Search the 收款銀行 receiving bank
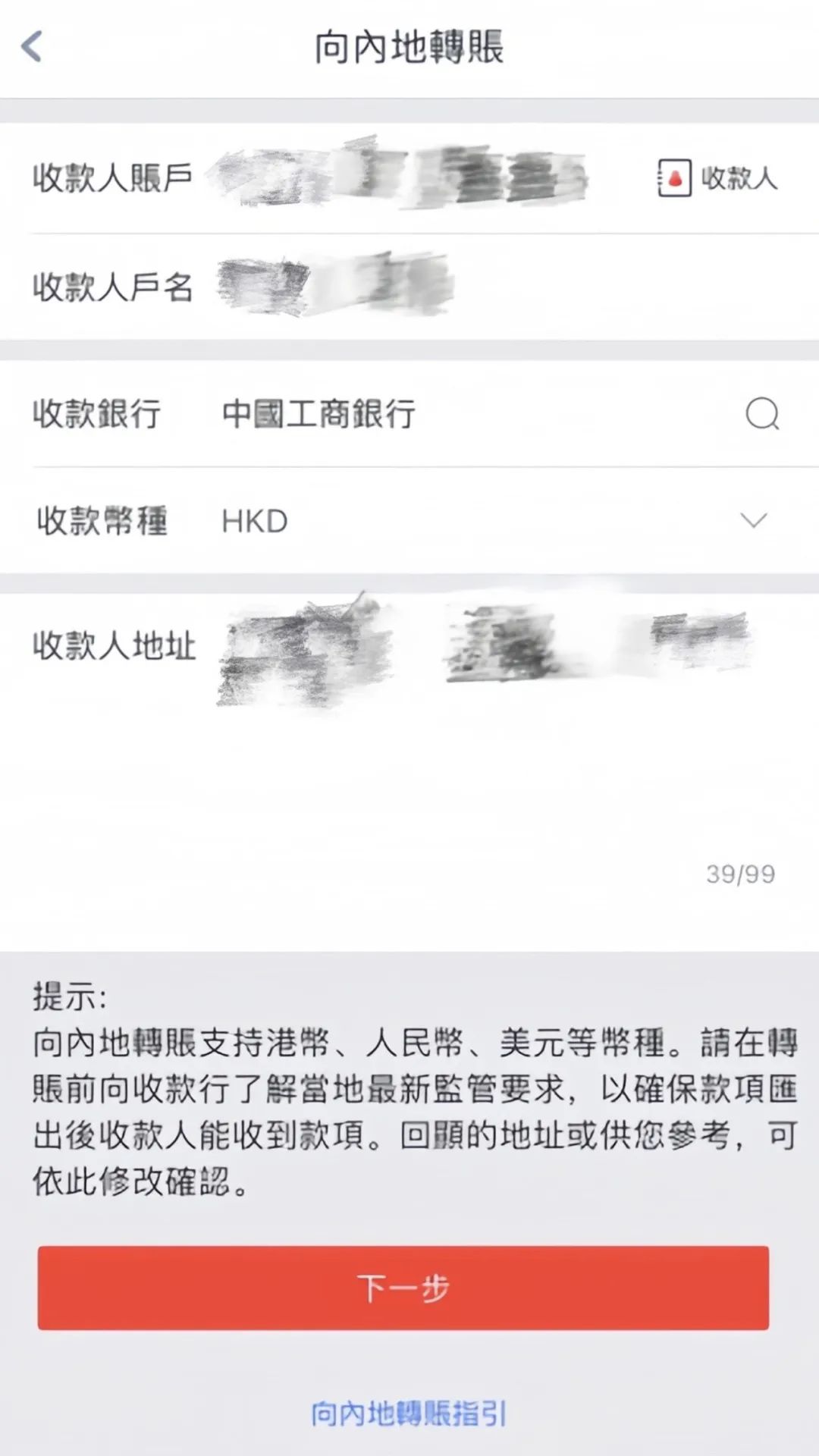The width and height of the screenshot is (819, 1456). [x=762, y=414]
